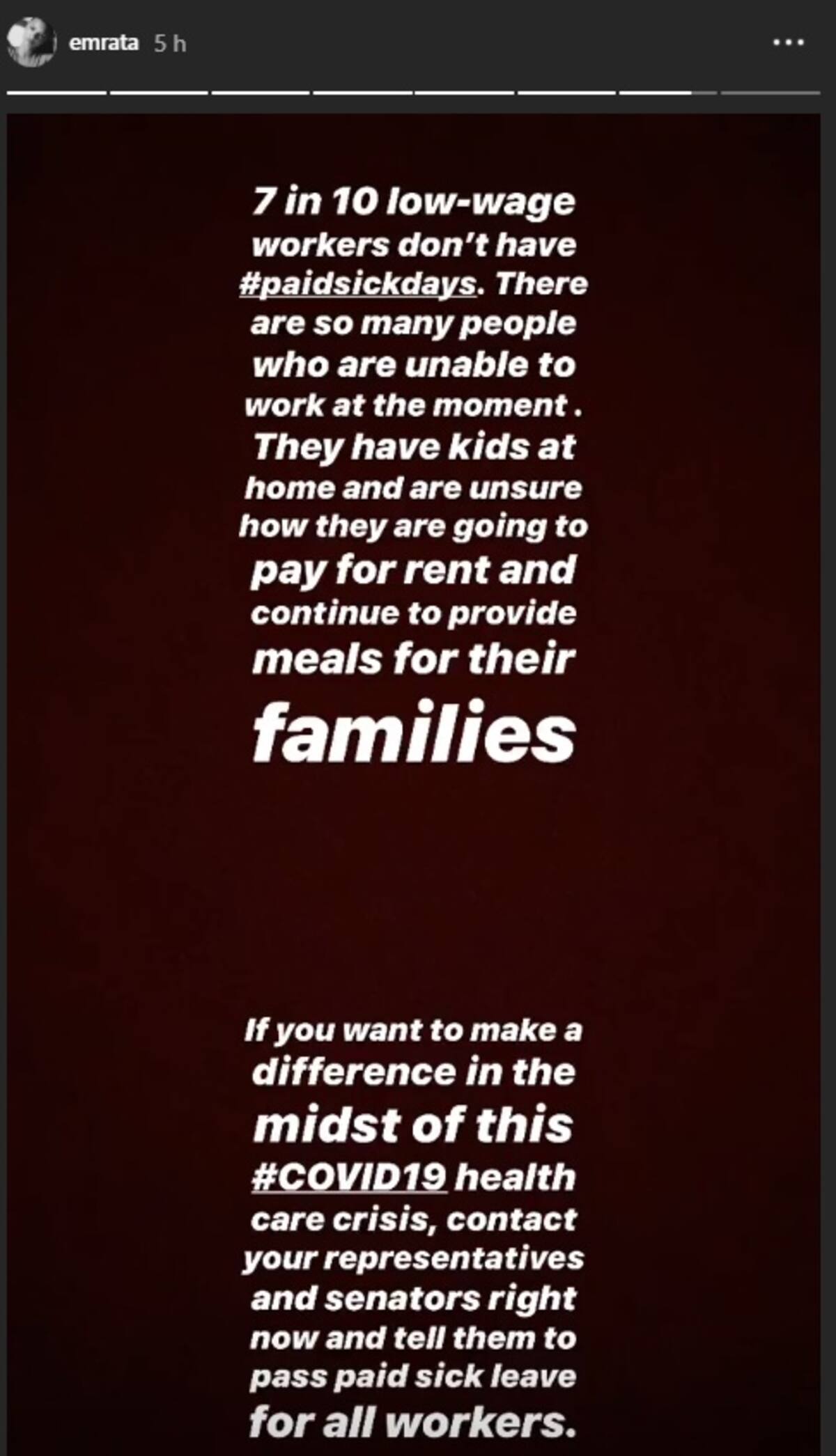Open the #COVID19 hashtag
The height and width of the screenshot is (1456, 836).
[349, 1177]
